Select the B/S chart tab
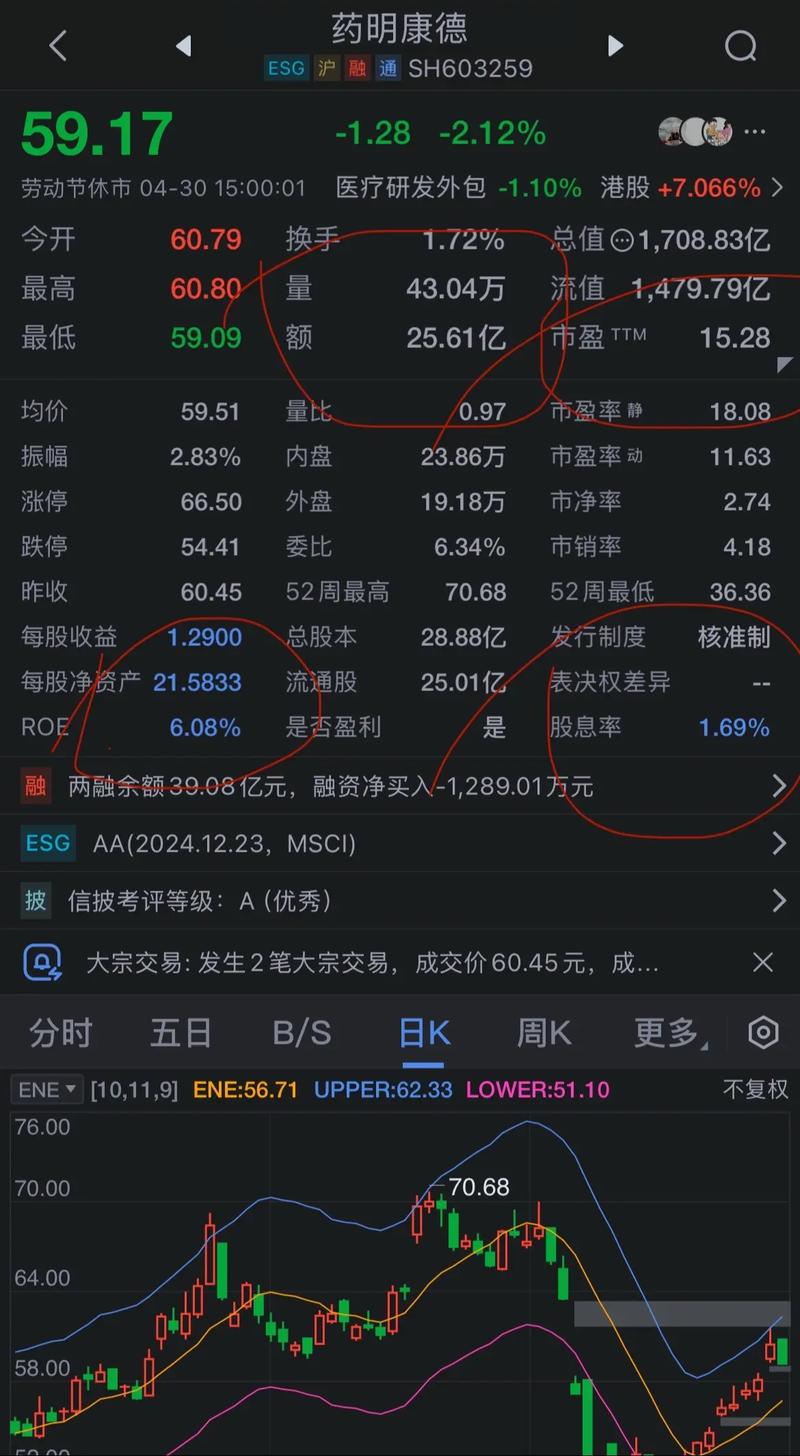Viewport: 800px width, 1456px height. 301,1032
